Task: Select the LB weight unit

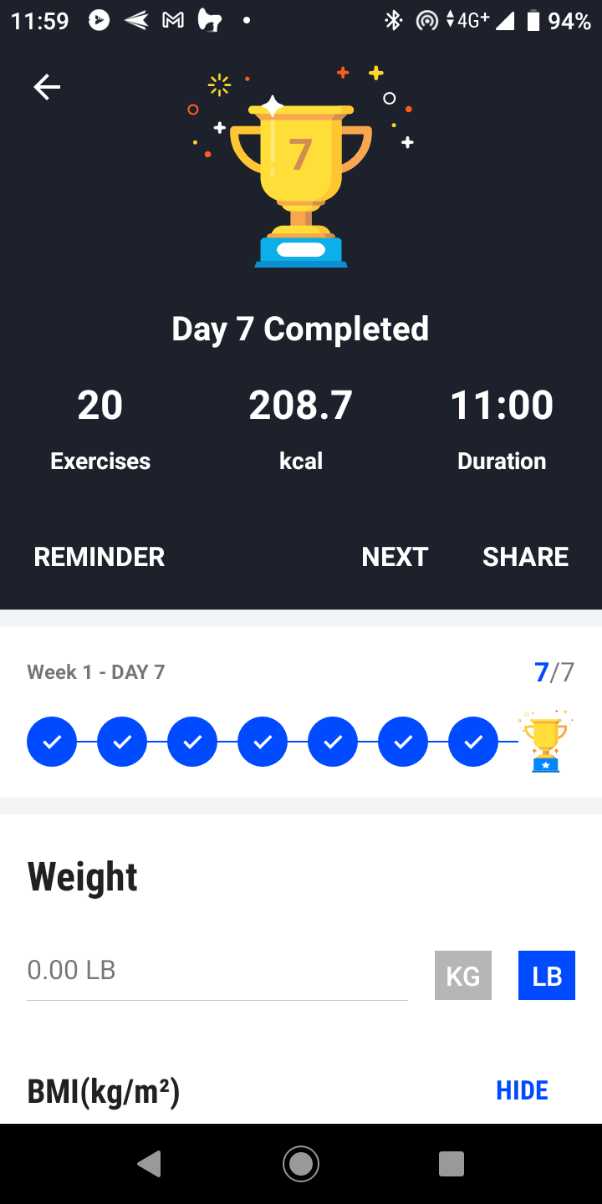Action: point(546,975)
